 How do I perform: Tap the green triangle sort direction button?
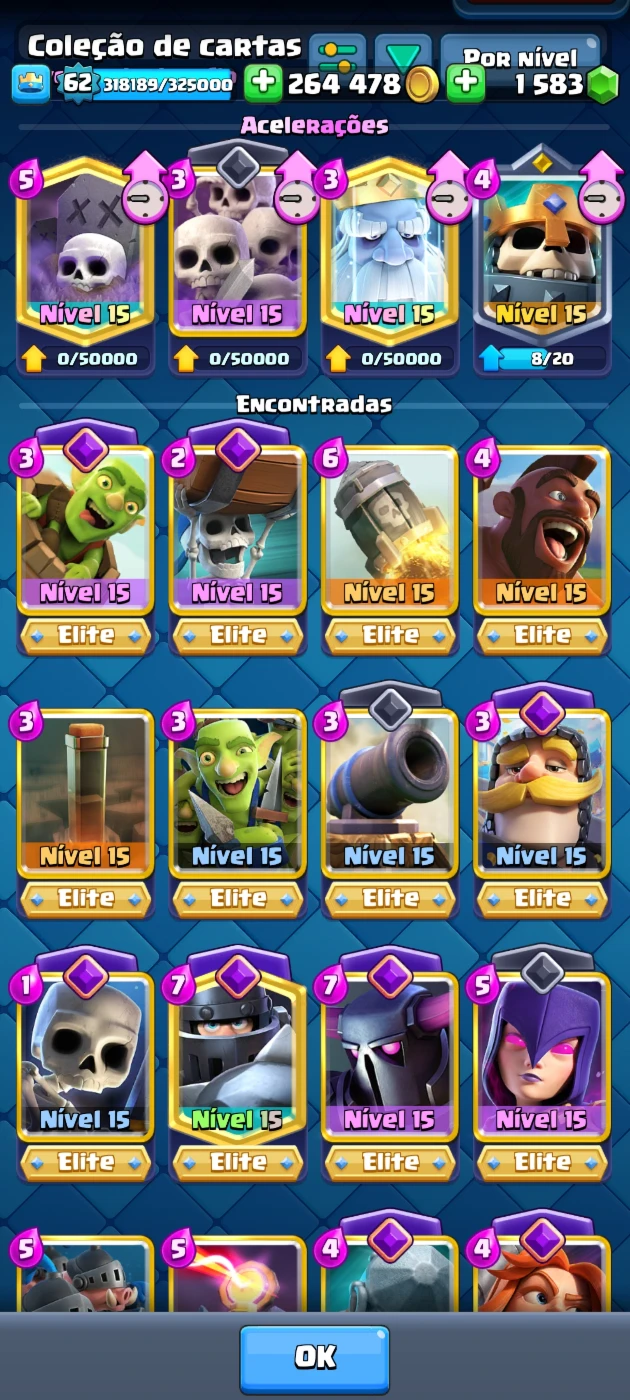(403, 54)
